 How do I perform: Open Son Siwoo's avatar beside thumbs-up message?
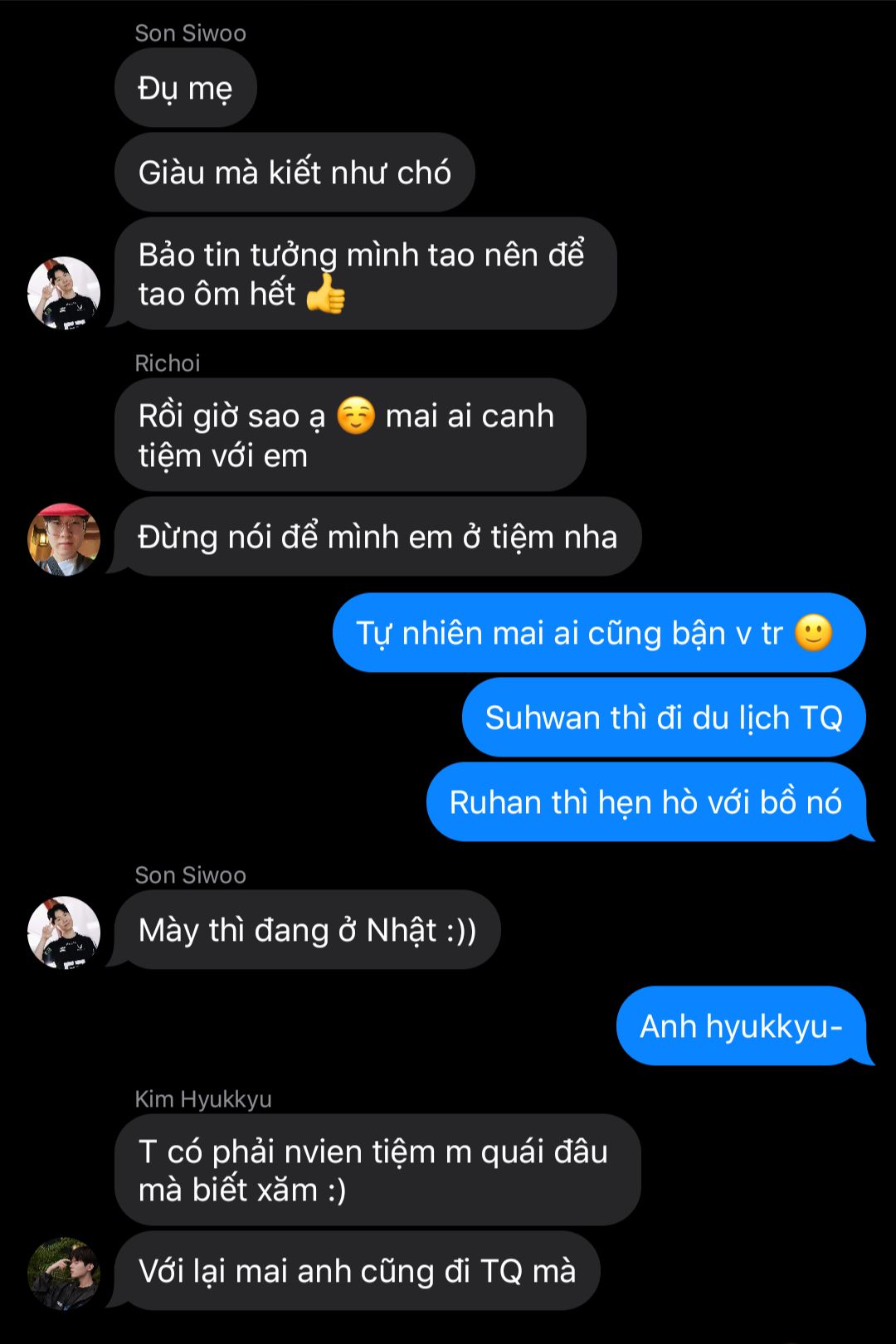tap(64, 293)
